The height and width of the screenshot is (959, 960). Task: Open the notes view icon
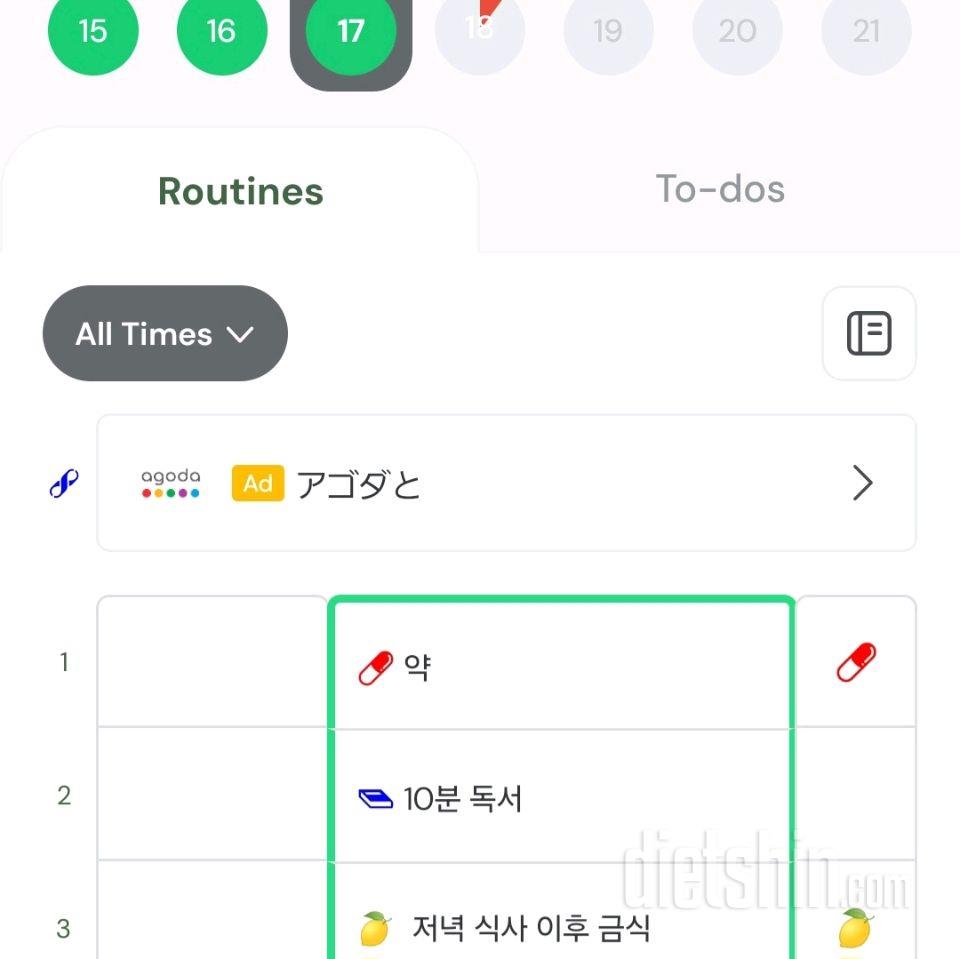pyautogui.click(x=868, y=333)
